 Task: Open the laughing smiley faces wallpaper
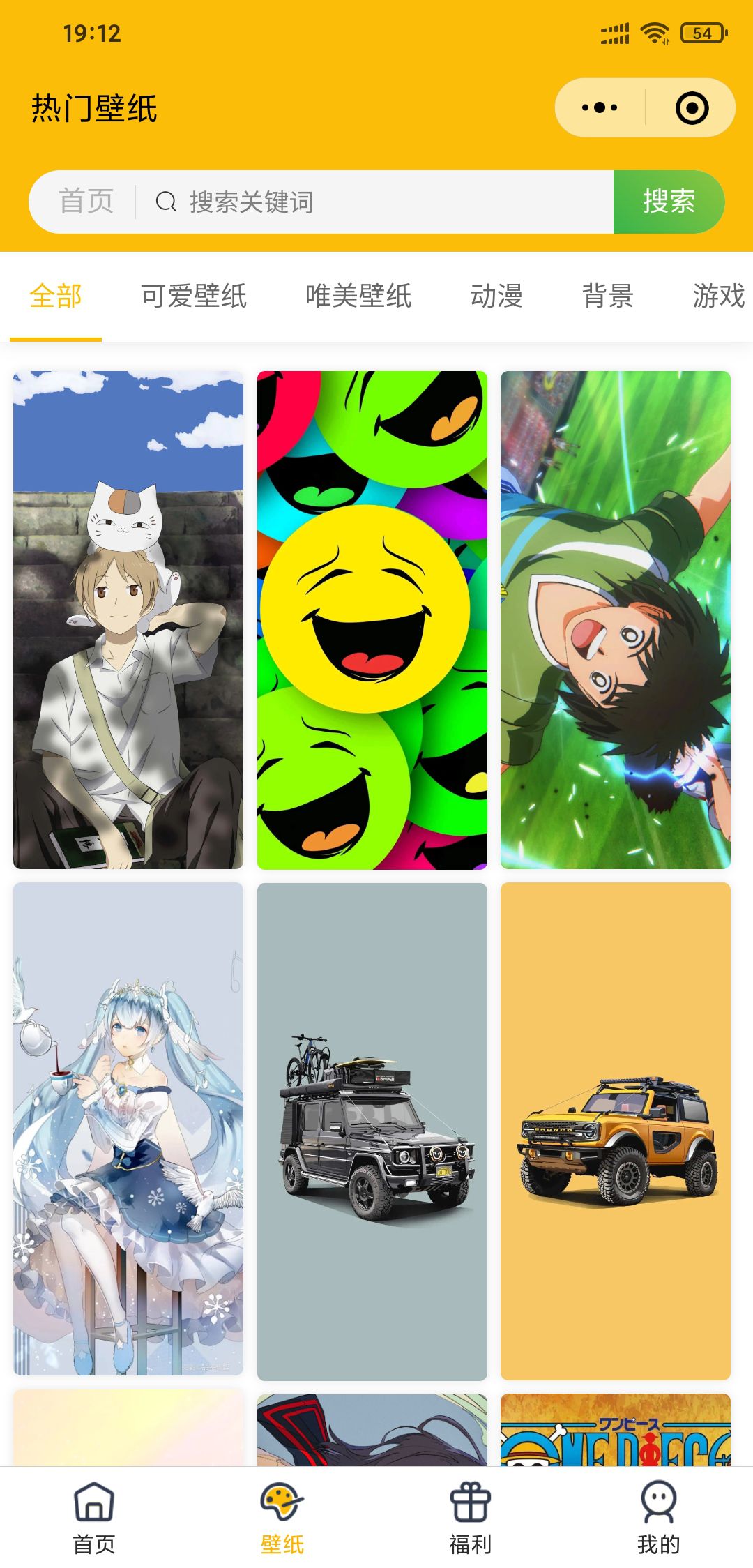click(372, 619)
